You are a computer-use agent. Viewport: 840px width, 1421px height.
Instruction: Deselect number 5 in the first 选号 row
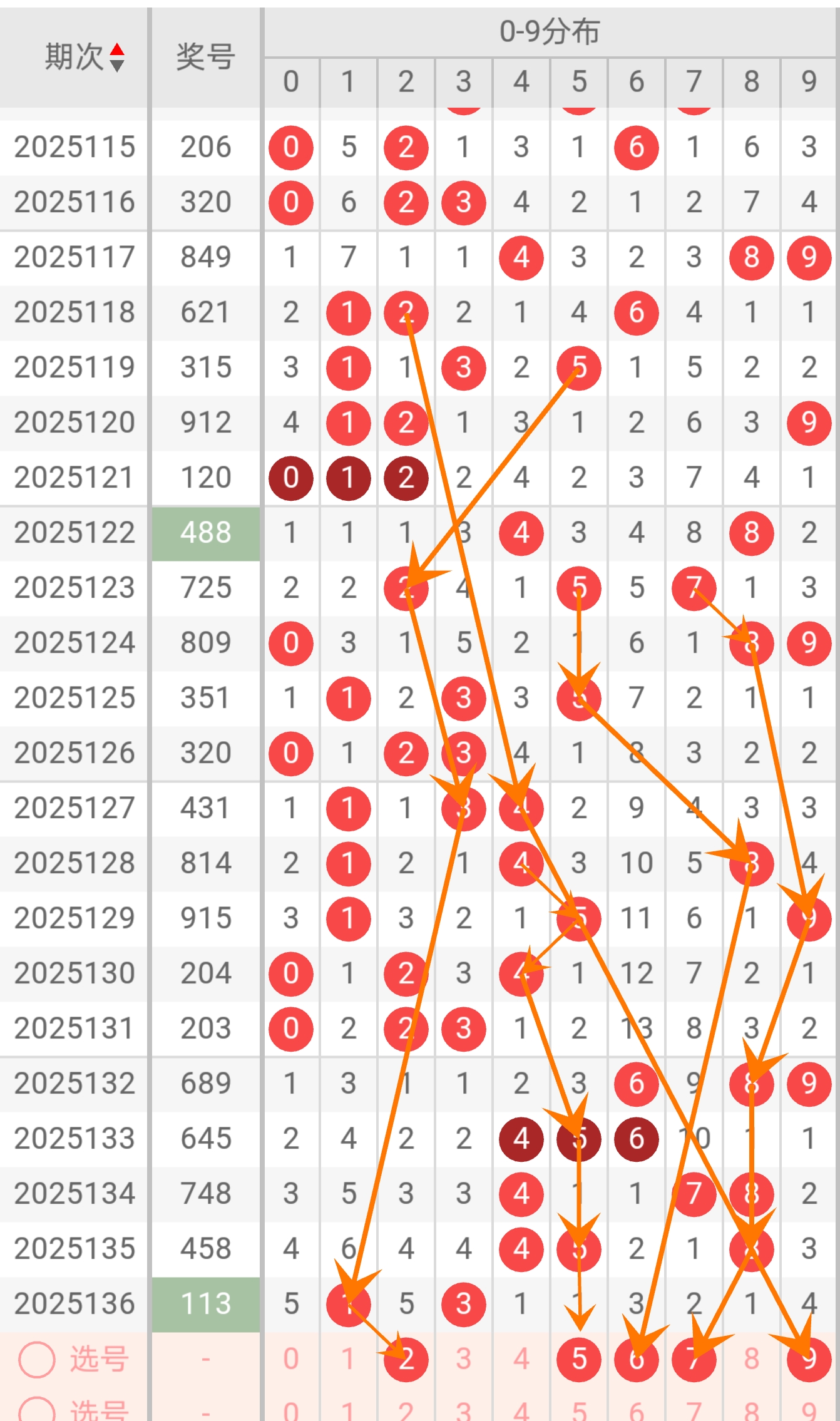(x=579, y=1359)
